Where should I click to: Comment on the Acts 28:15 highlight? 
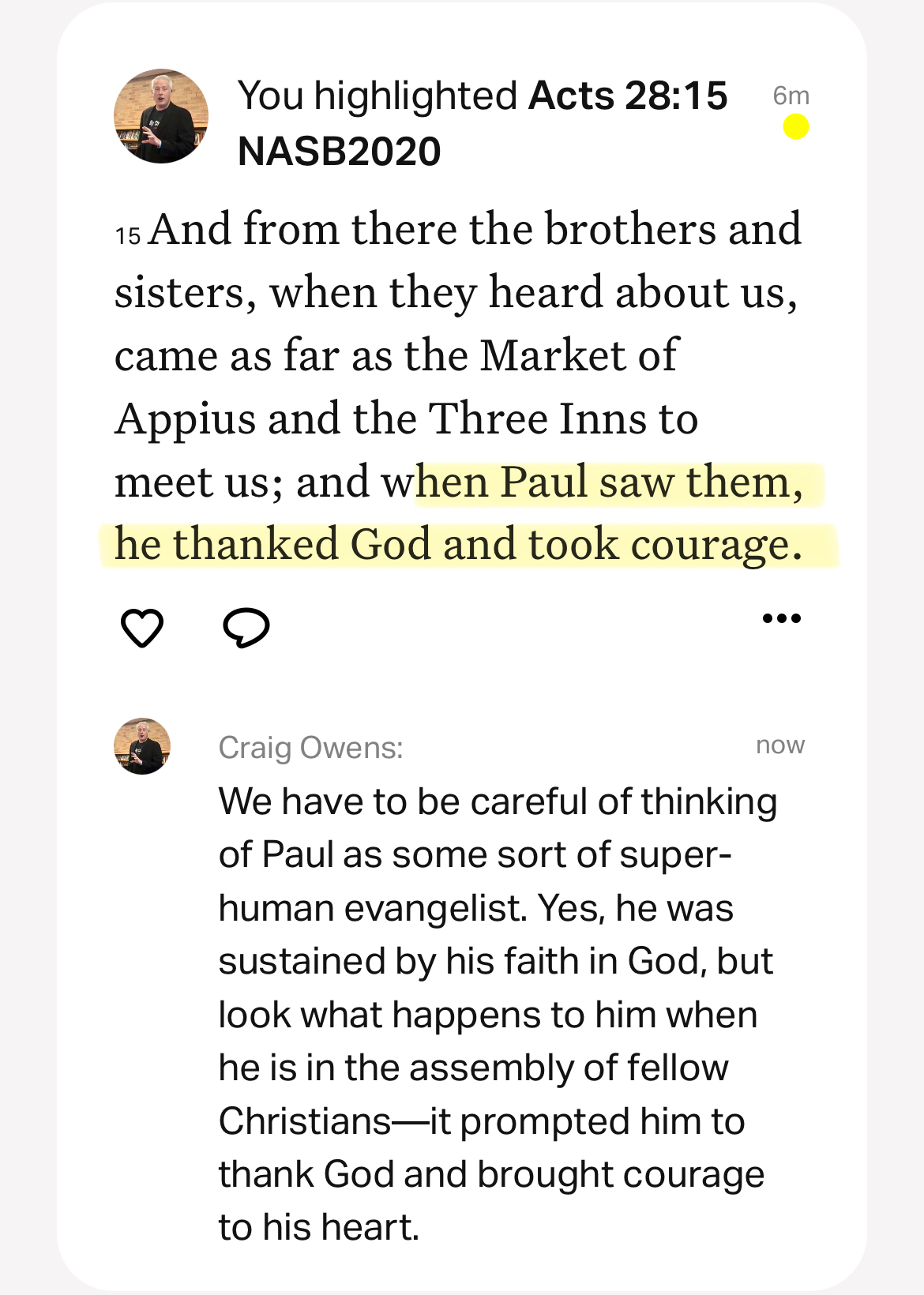(246, 629)
